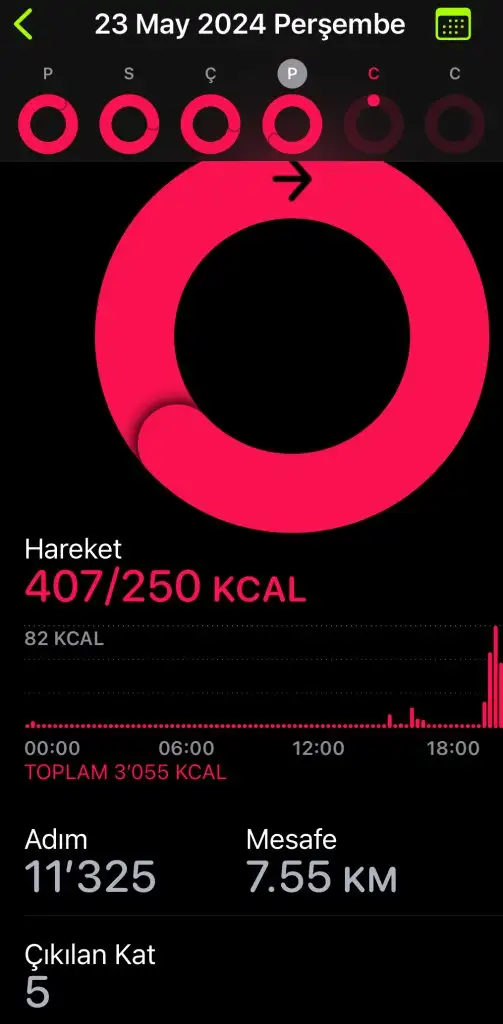Select the highlighted Perşembe (P) day ring
The width and height of the screenshot is (503, 1024).
292,124
